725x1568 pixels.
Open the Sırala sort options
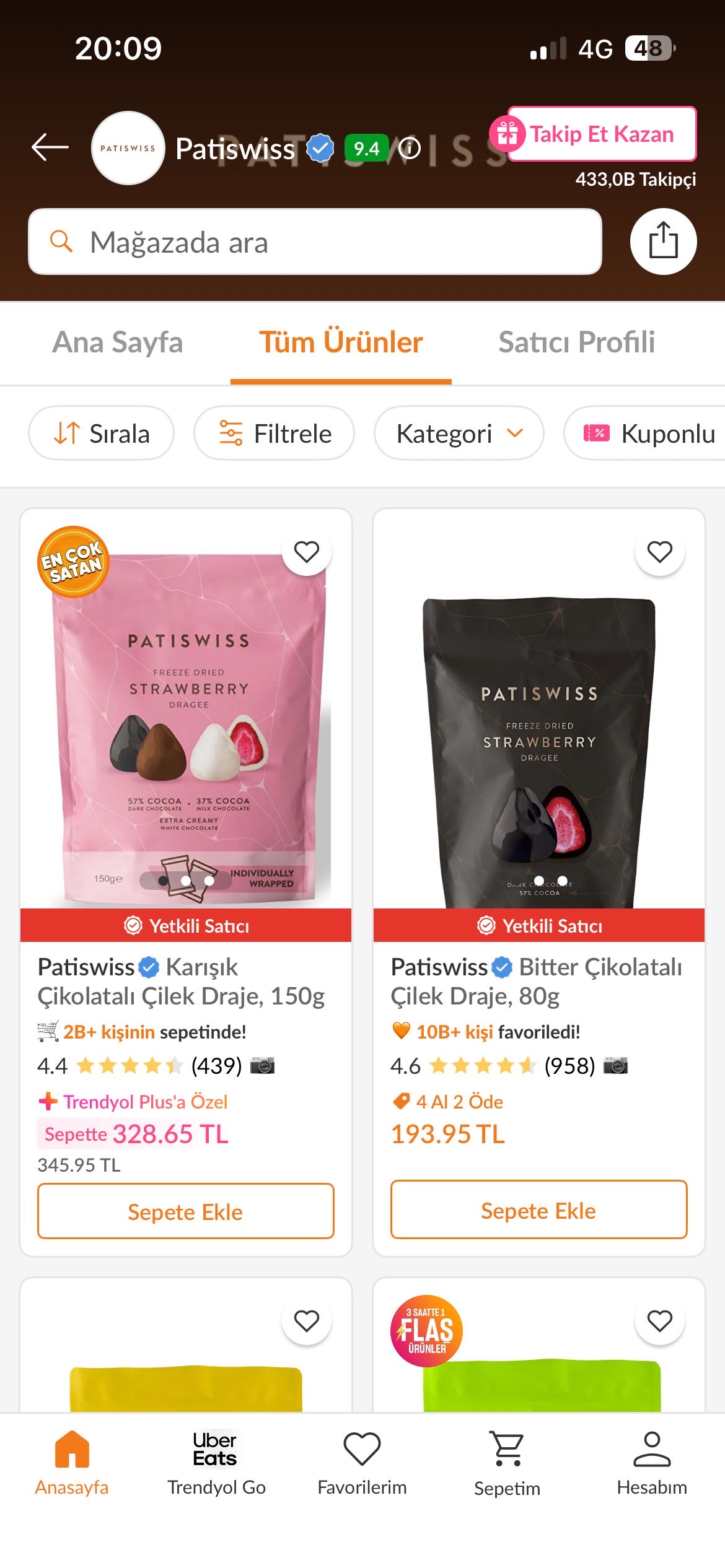tap(101, 433)
